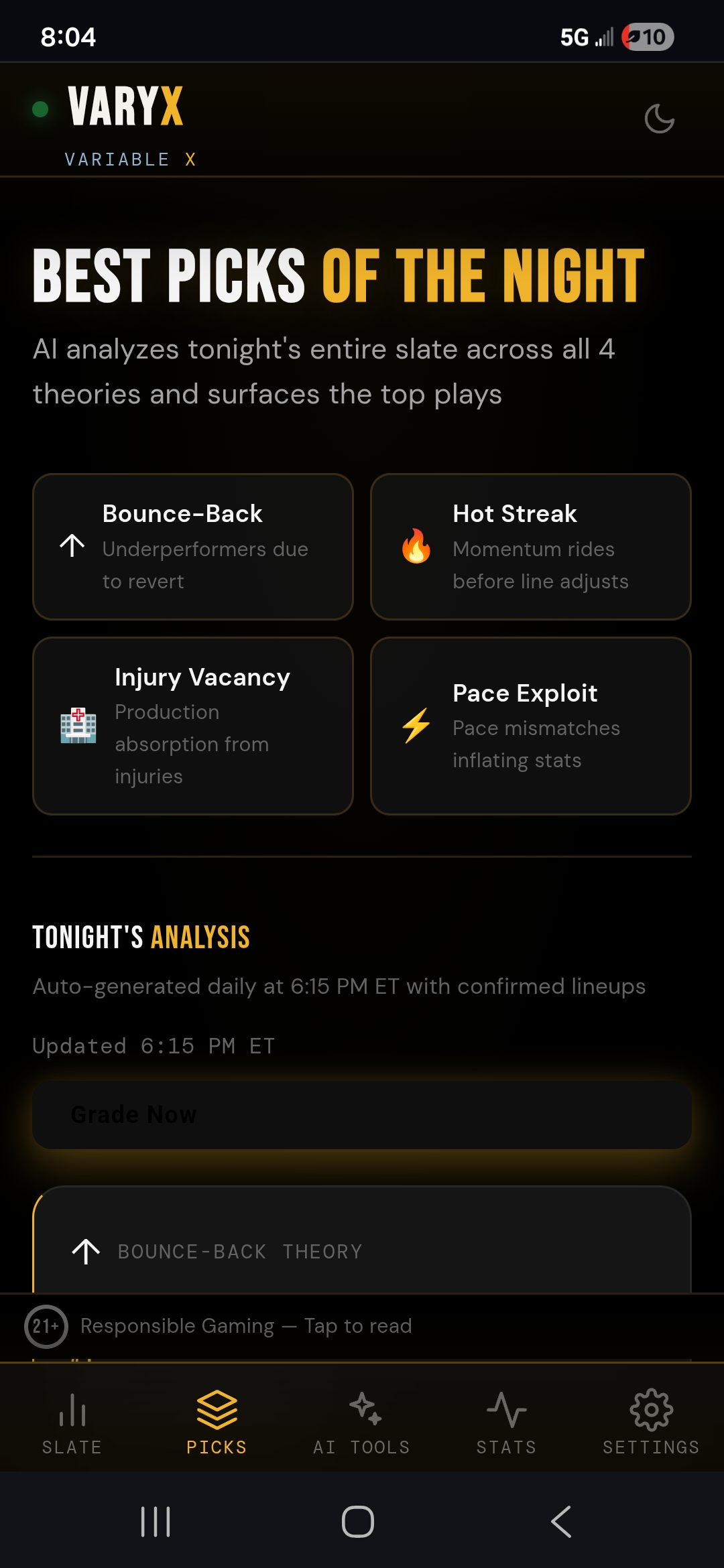Toggle the dark mode moon icon

click(659, 119)
